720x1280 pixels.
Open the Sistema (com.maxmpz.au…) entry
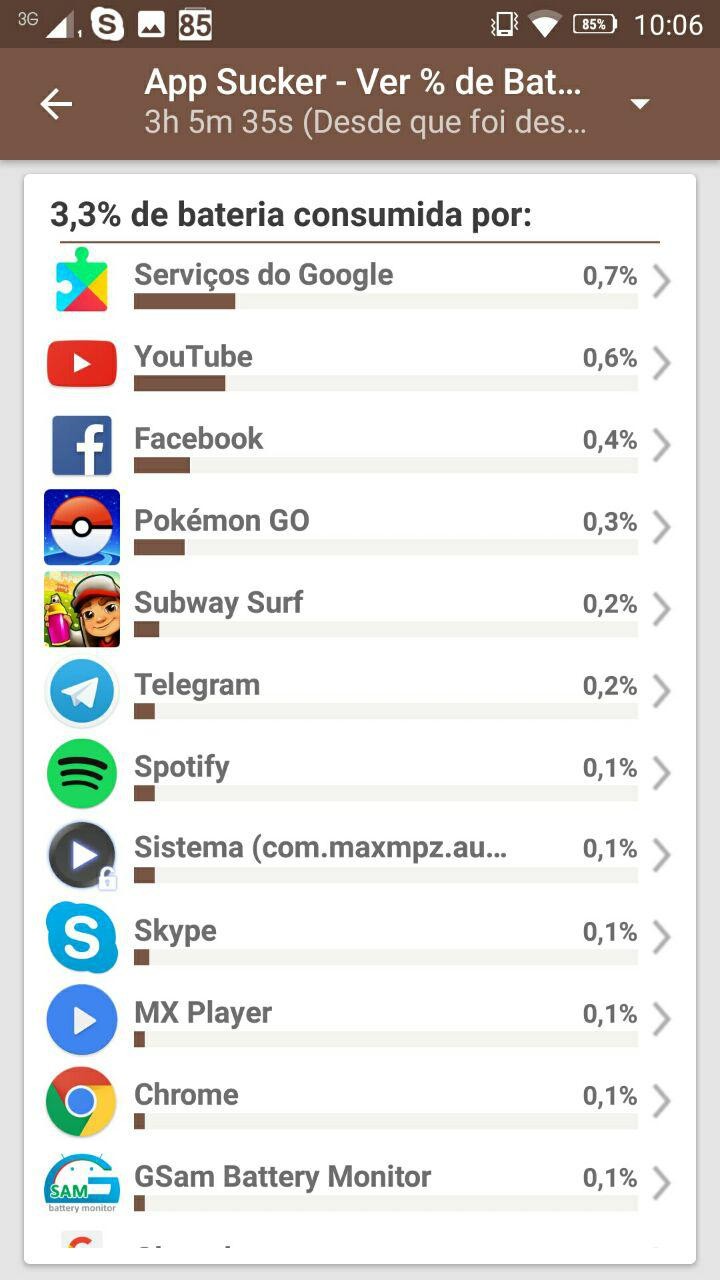tap(360, 856)
